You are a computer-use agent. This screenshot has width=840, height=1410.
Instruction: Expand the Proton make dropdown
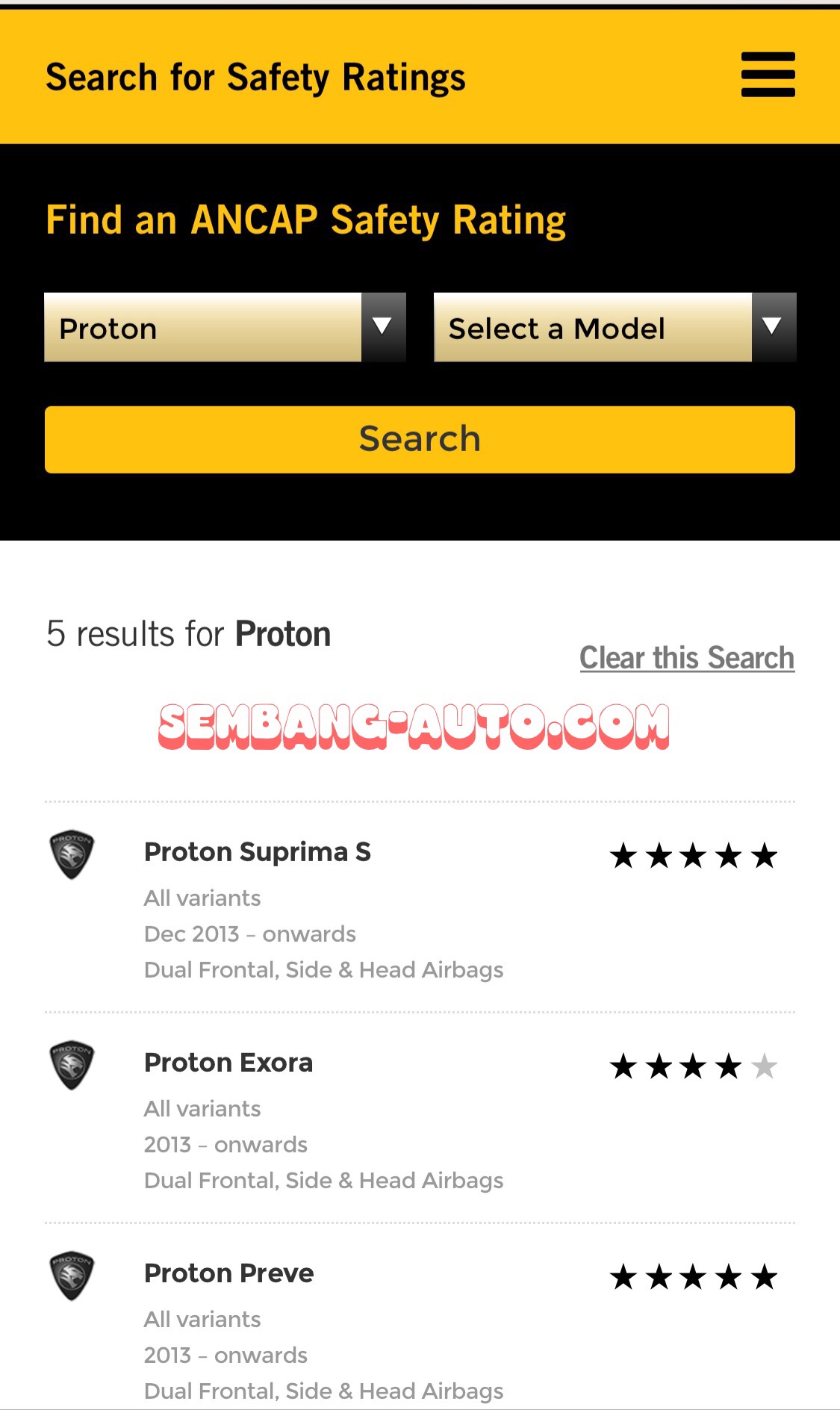tap(225, 328)
